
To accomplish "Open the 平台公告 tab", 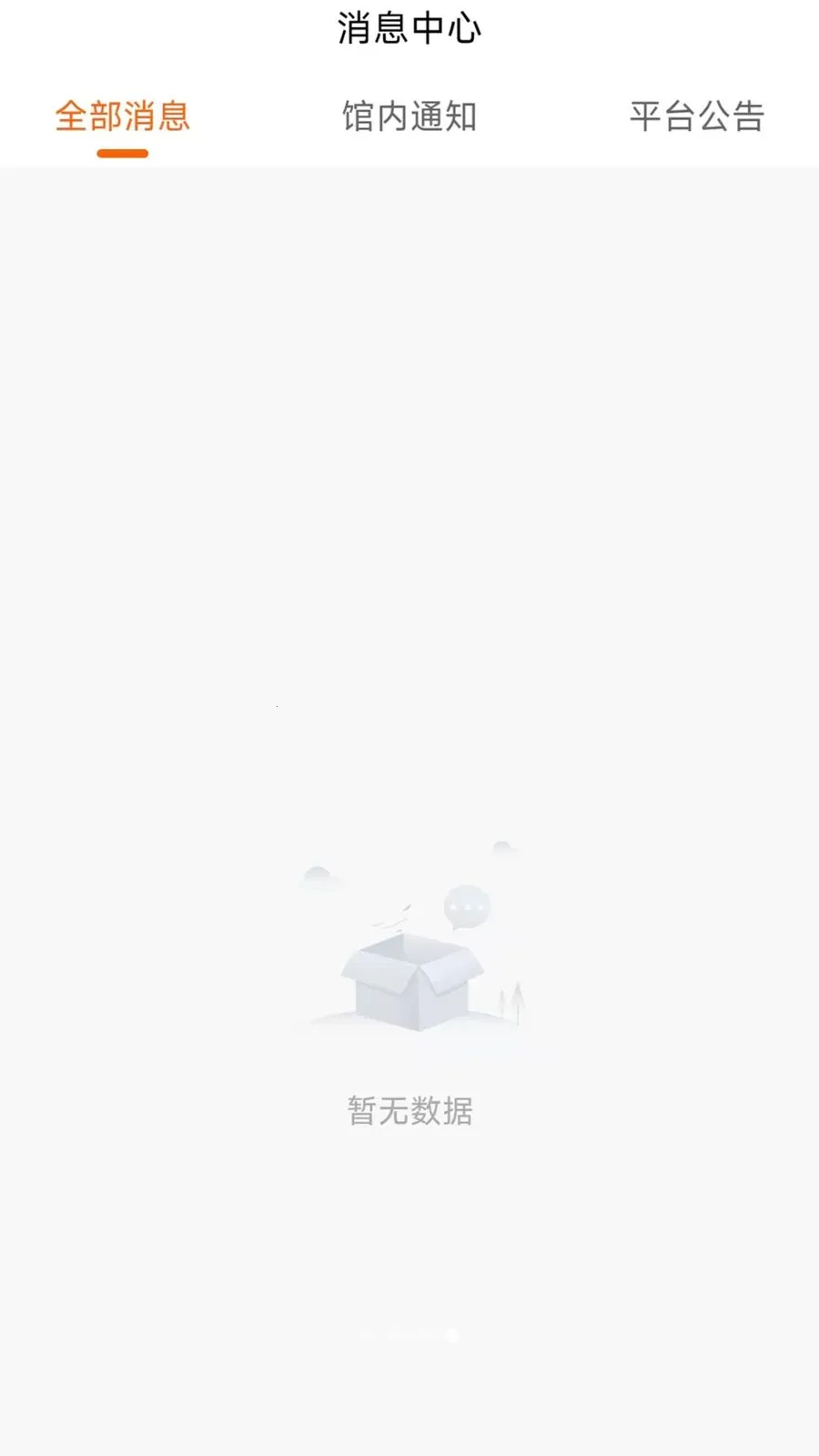I will click(x=694, y=116).
